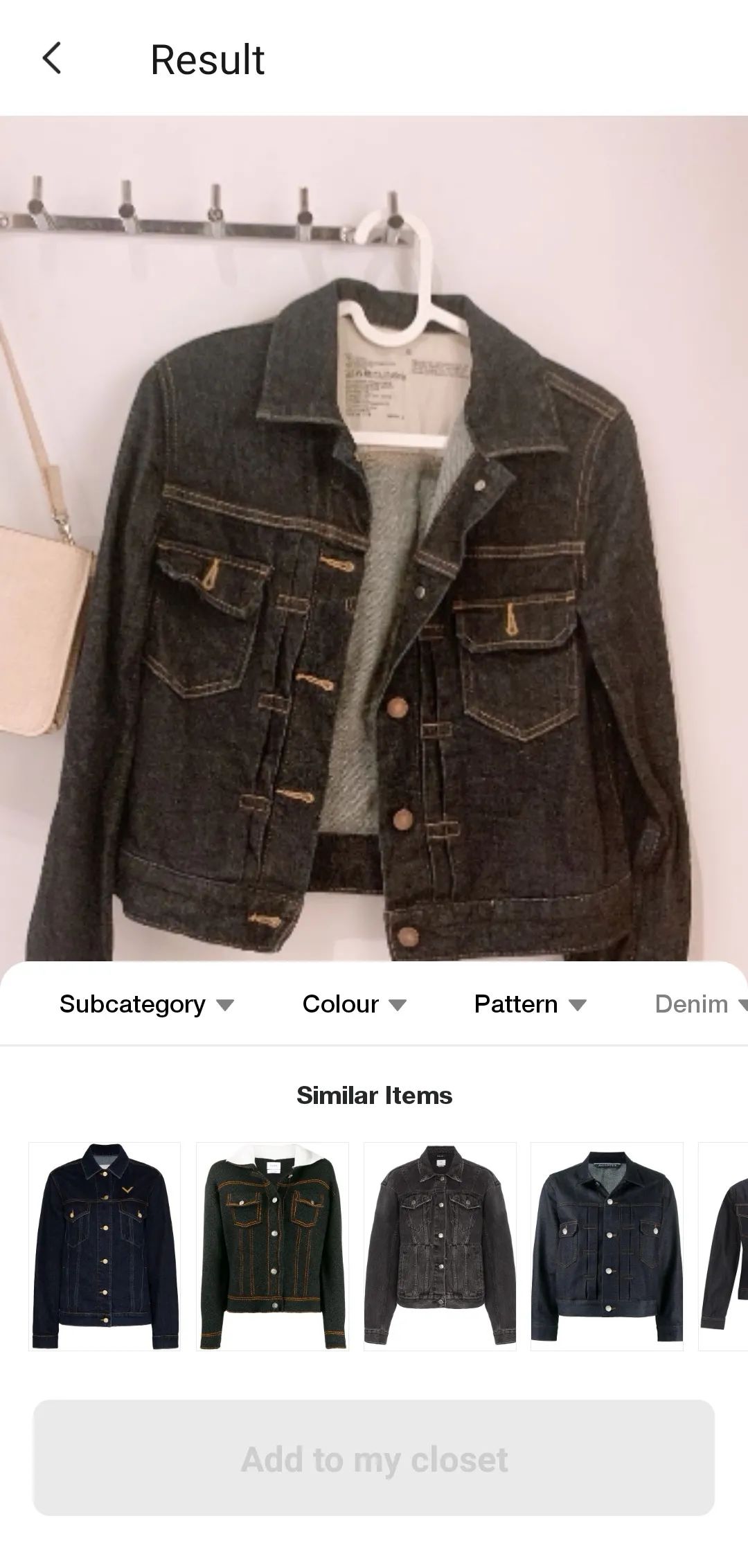
Task: Go back from the Result screen
Action: (52, 58)
